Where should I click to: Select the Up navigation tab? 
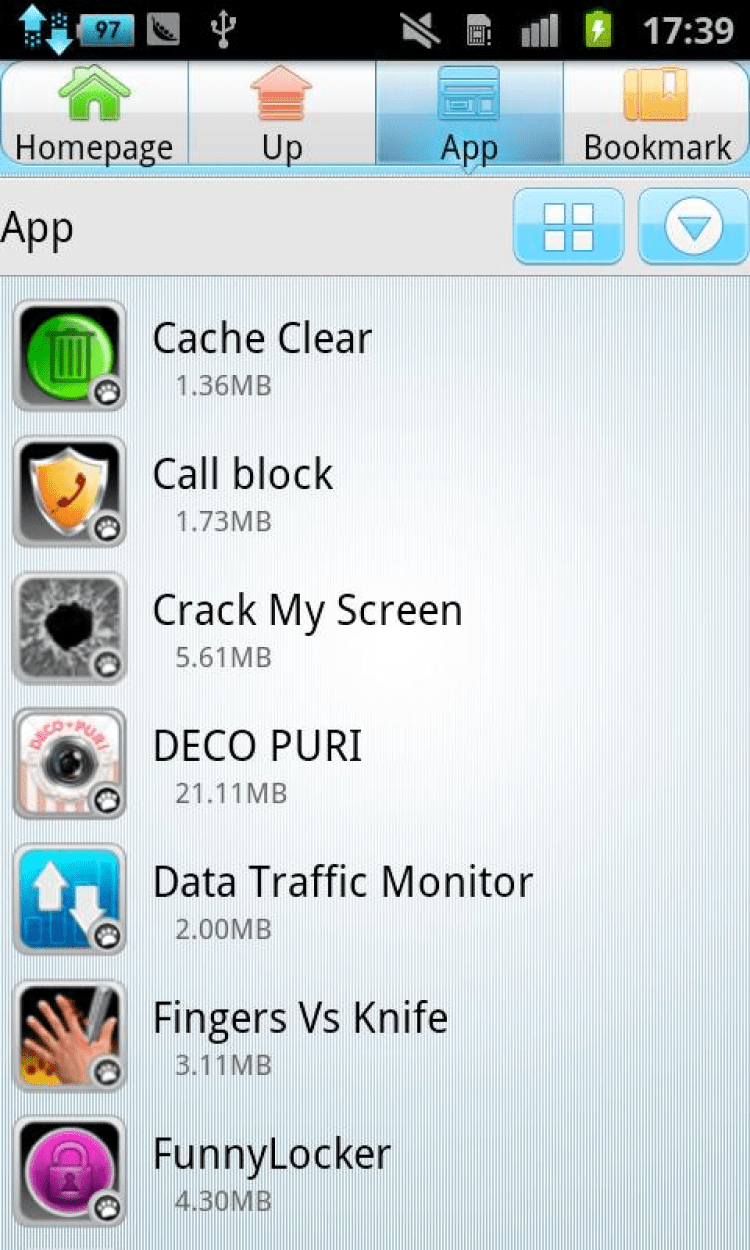click(282, 115)
